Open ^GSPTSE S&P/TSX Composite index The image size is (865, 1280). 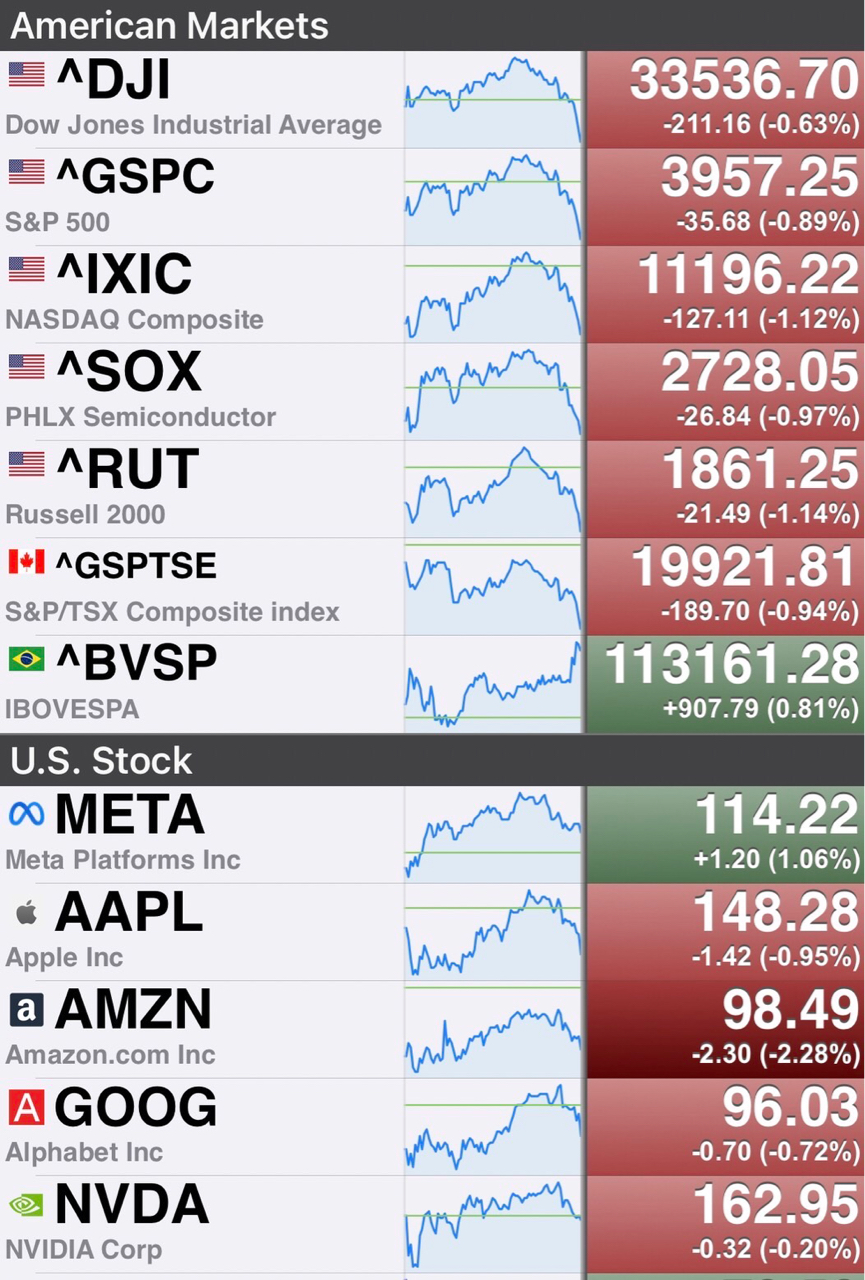[200, 585]
